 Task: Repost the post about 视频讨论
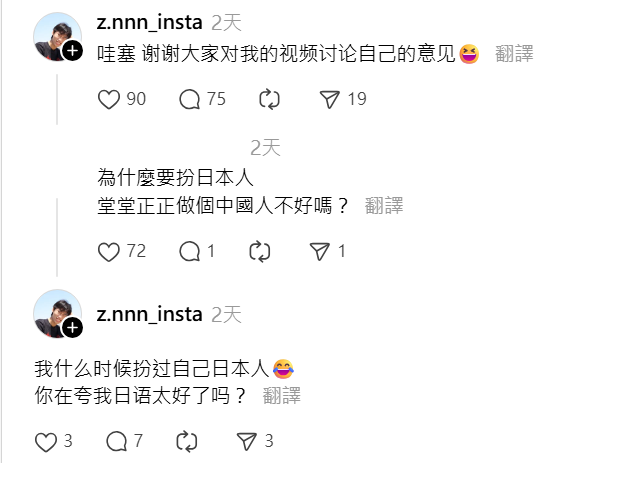pos(269,99)
